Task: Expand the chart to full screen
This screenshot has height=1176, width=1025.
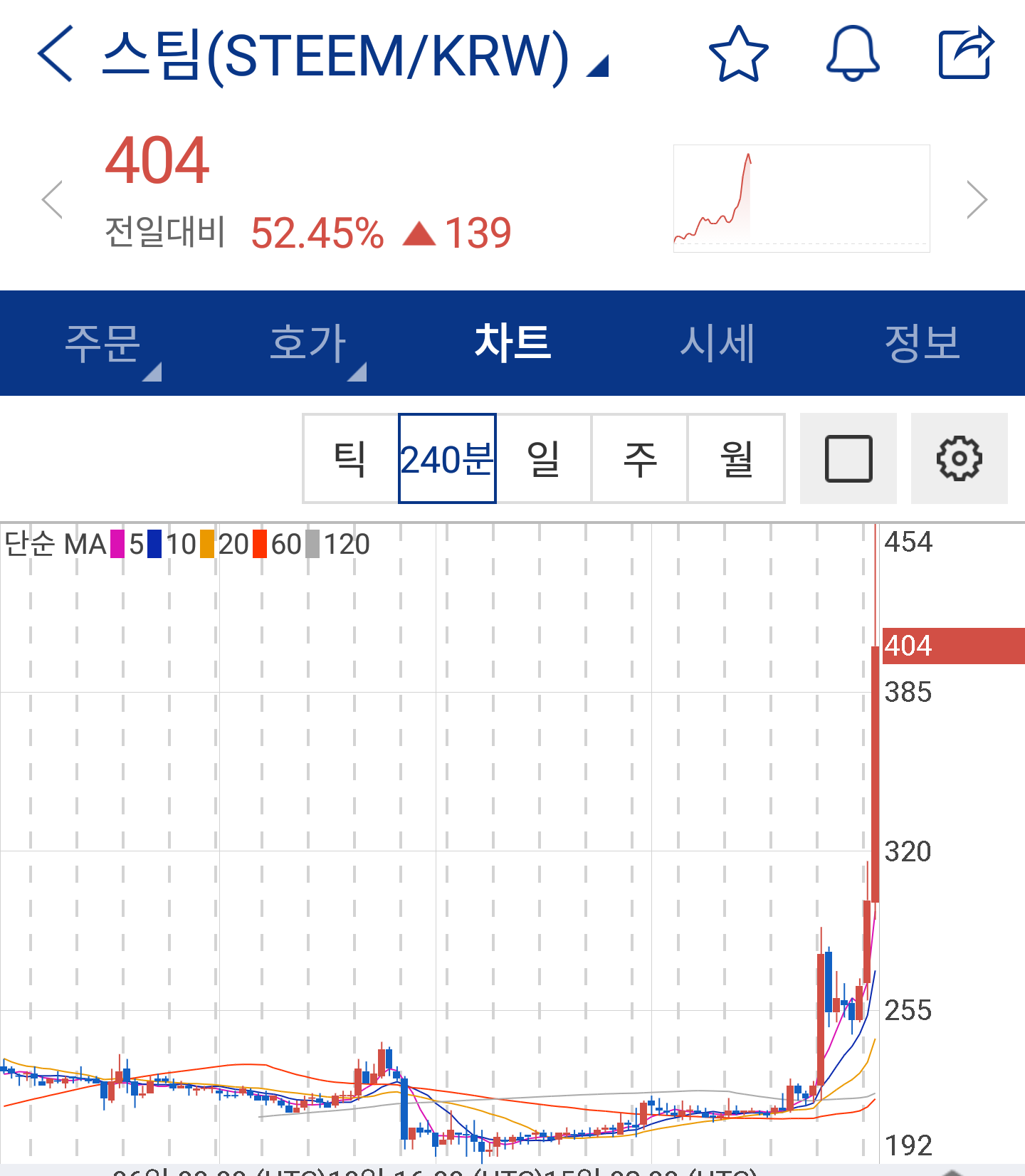Action: pyautogui.click(x=848, y=458)
